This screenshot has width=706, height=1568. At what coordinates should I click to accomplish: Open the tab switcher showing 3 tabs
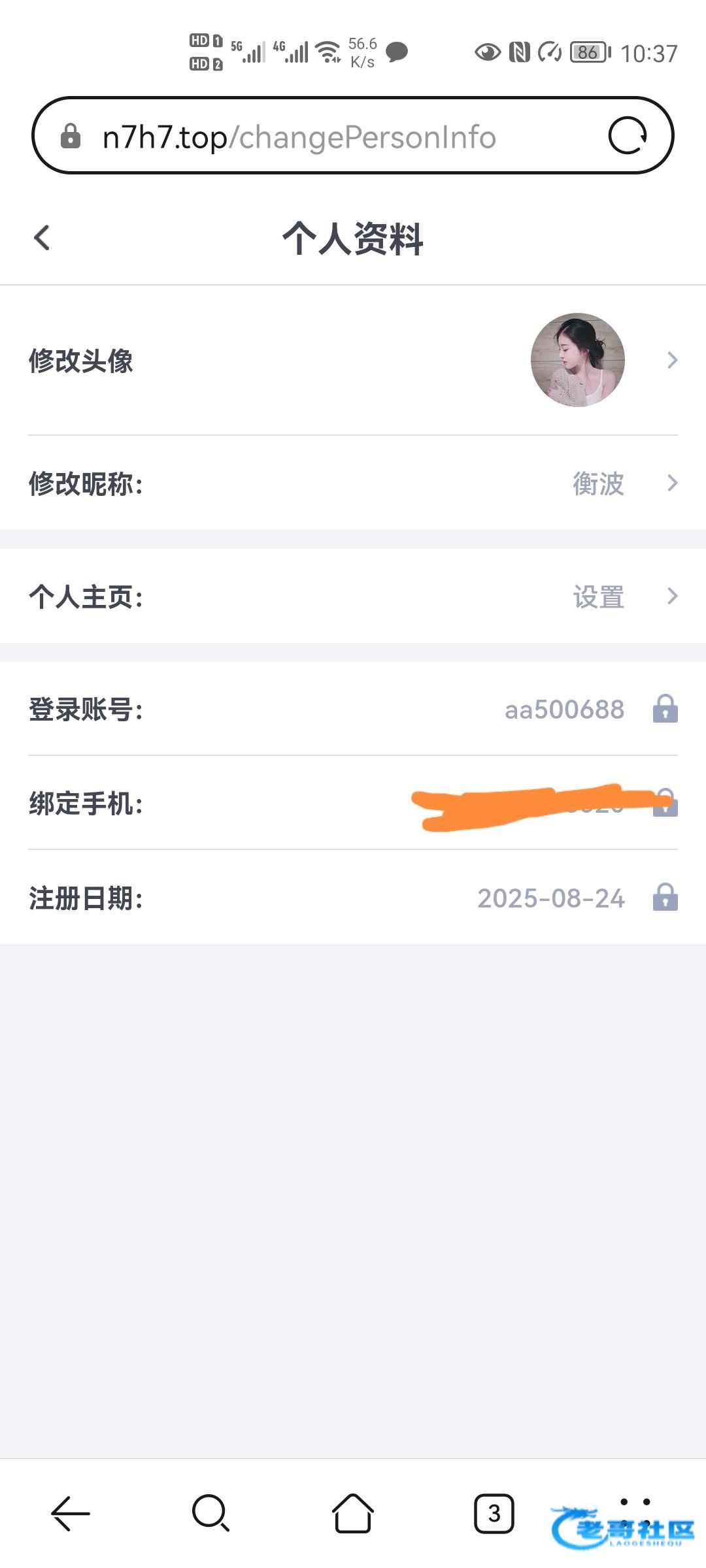click(494, 1513)
